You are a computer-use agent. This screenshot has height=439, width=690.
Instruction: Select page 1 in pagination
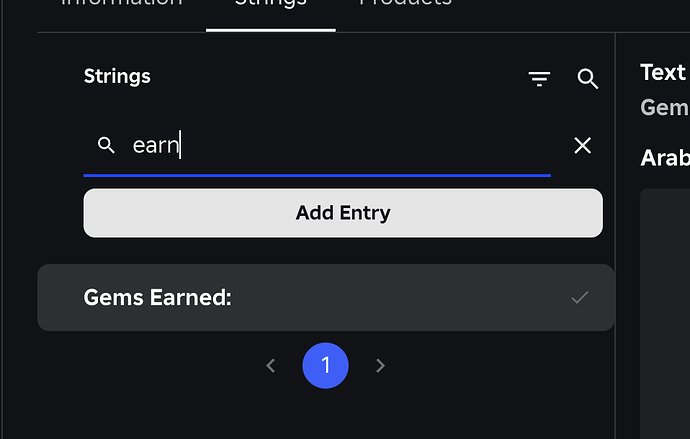(x=325, y=366)
